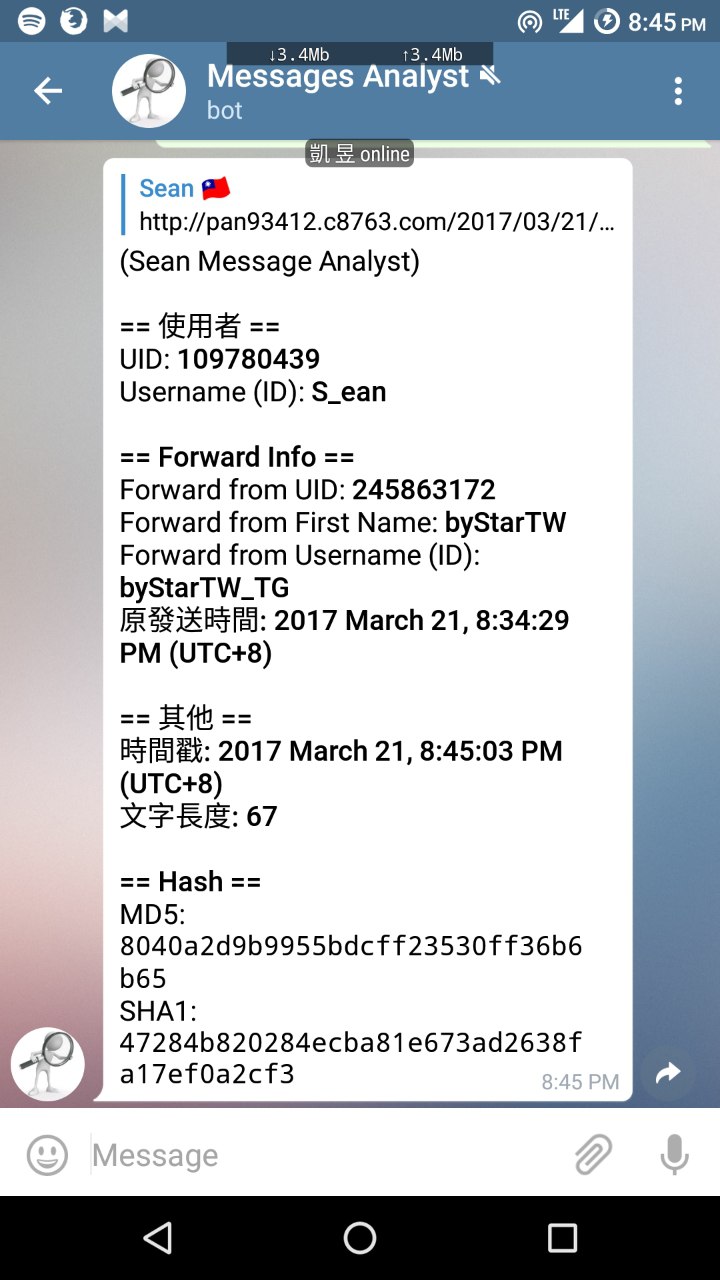Tap the bot avatar beside the message
Screen dimensions: 720x1280
[48, 1063]
